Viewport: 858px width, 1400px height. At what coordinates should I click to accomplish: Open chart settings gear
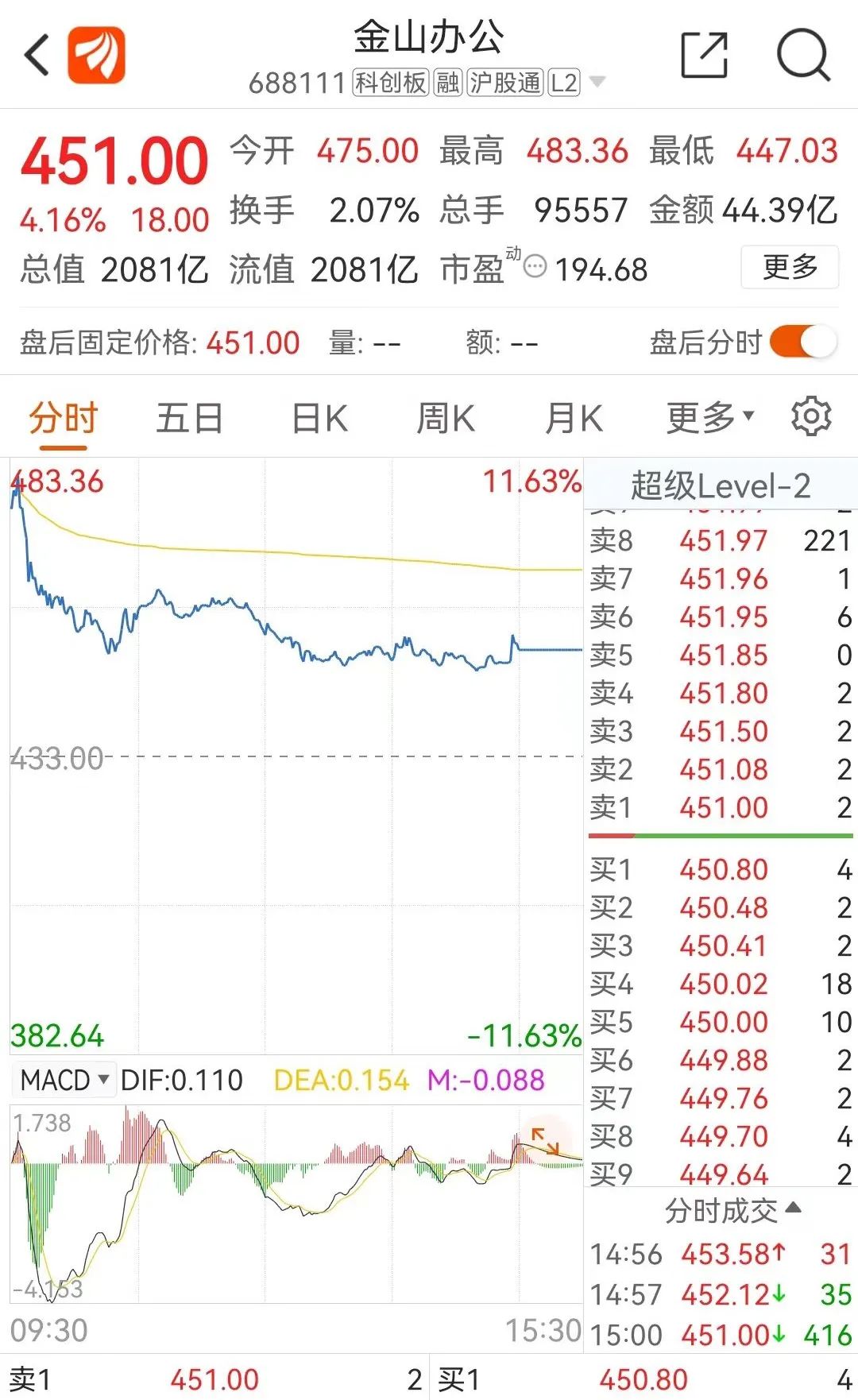811,416
